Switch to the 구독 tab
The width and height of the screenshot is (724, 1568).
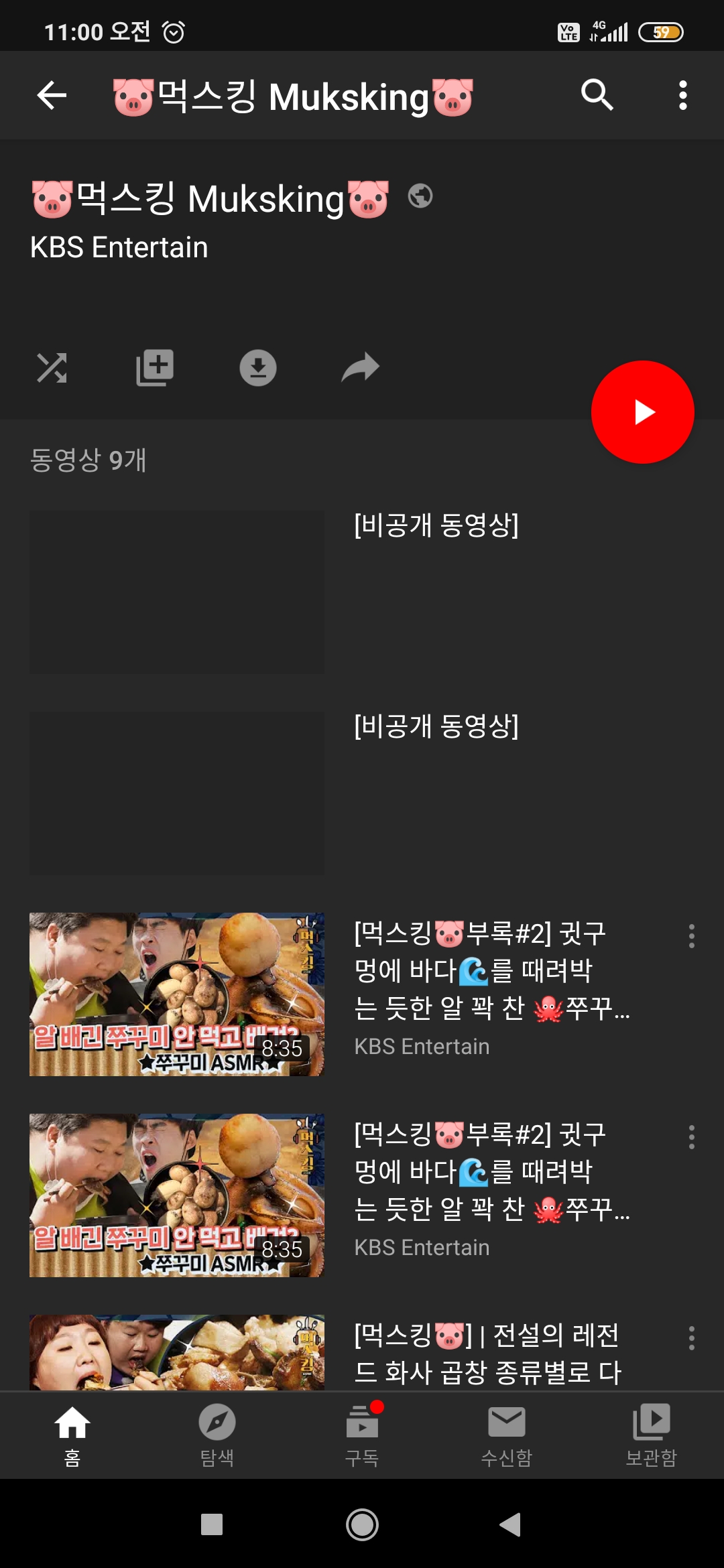[362, 1435]
